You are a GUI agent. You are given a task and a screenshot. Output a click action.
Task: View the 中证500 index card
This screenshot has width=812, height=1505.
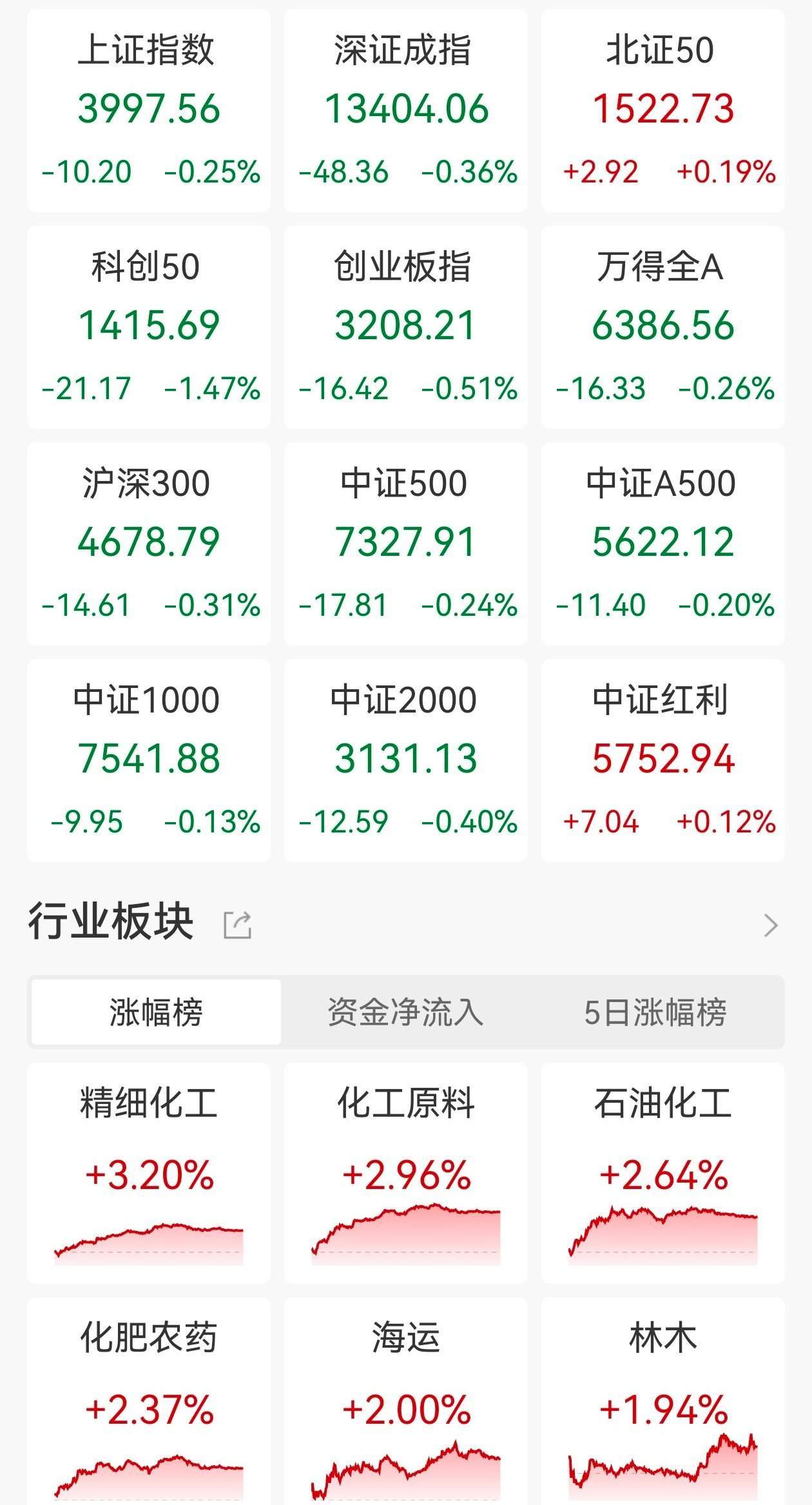click(x=406, y=543)
